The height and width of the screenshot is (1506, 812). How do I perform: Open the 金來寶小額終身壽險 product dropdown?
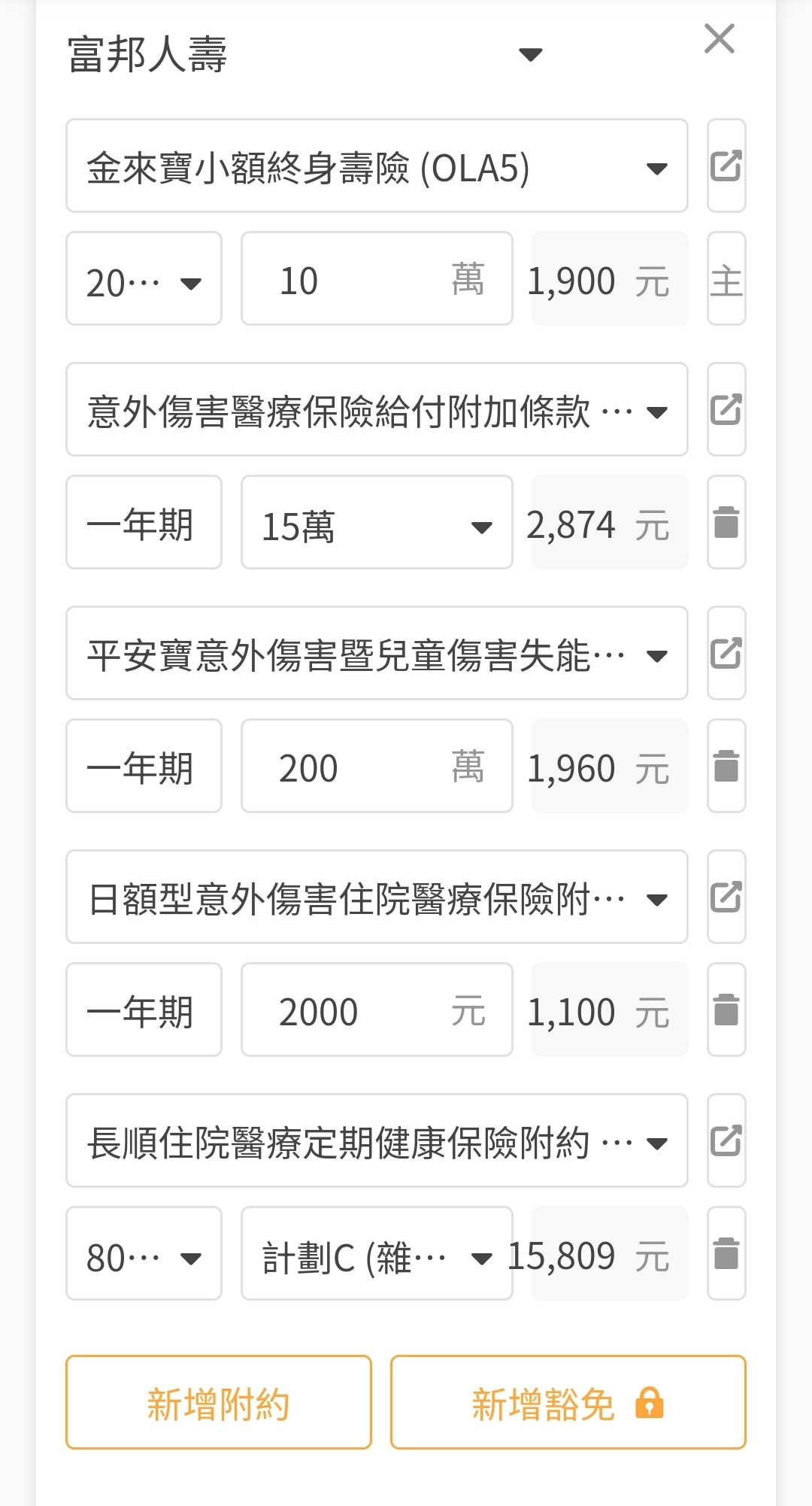pyautogui.click(x=376, y=166)
